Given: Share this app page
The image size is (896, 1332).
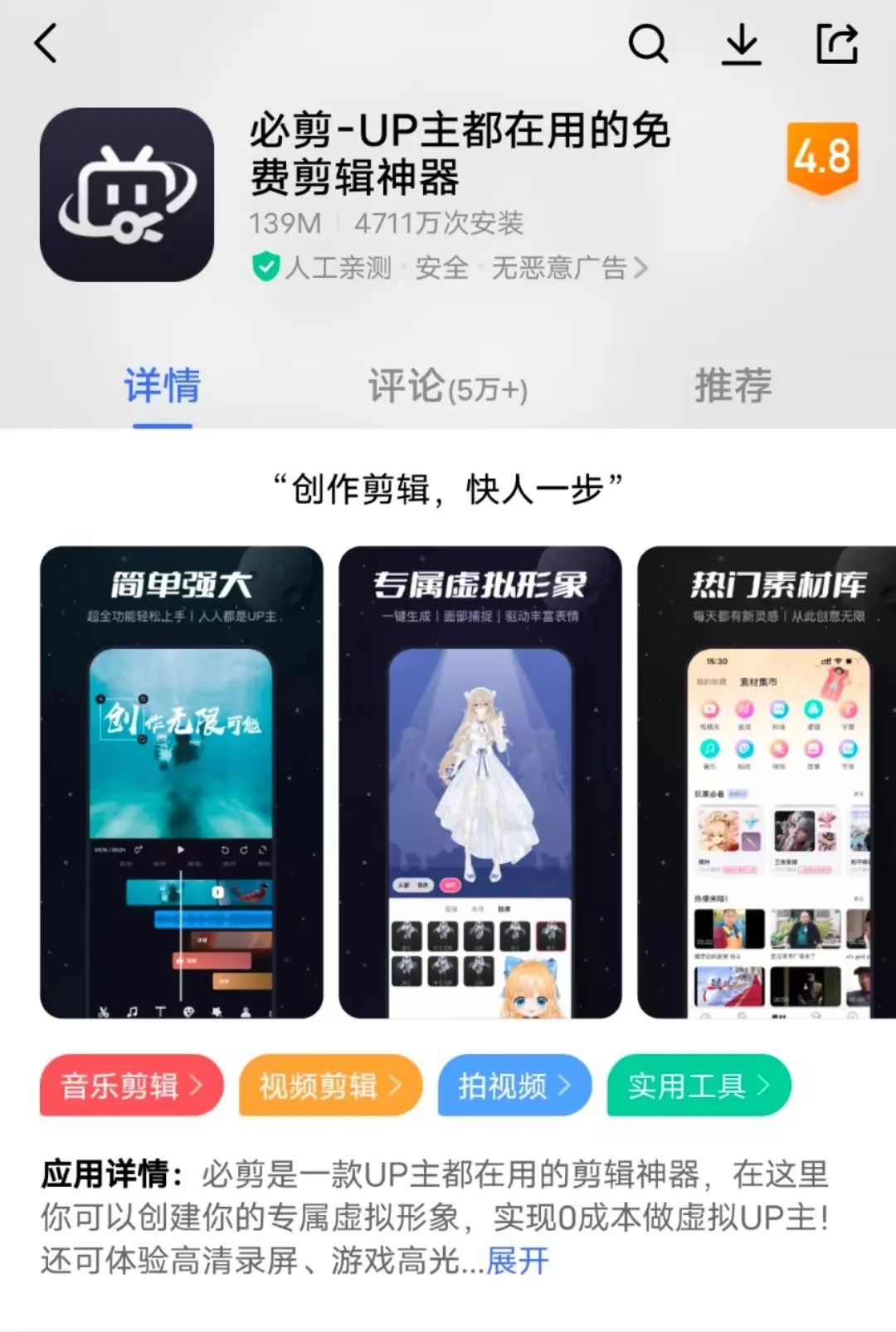Looking at the screenshot, I should click(836, 43).
